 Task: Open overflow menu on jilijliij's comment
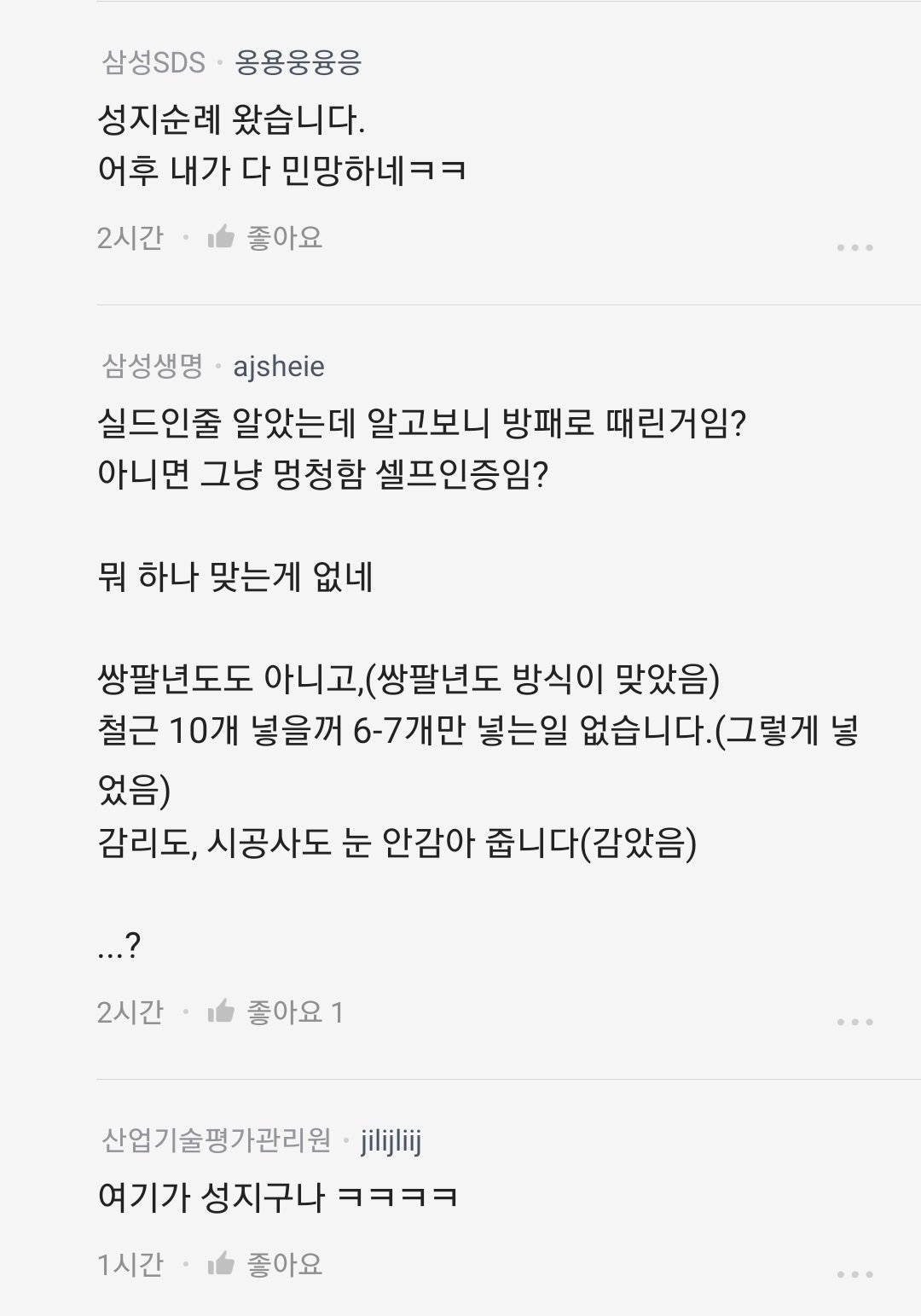(854, 1274)
